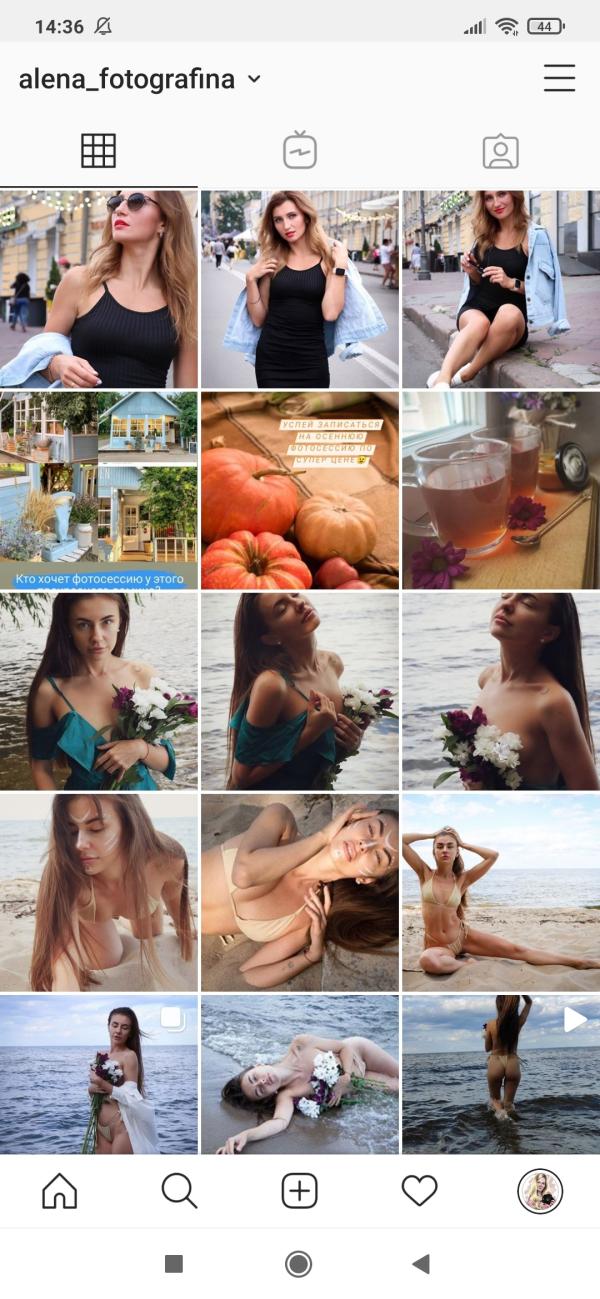Open the post with sunglasses portrait

[99, 289]
